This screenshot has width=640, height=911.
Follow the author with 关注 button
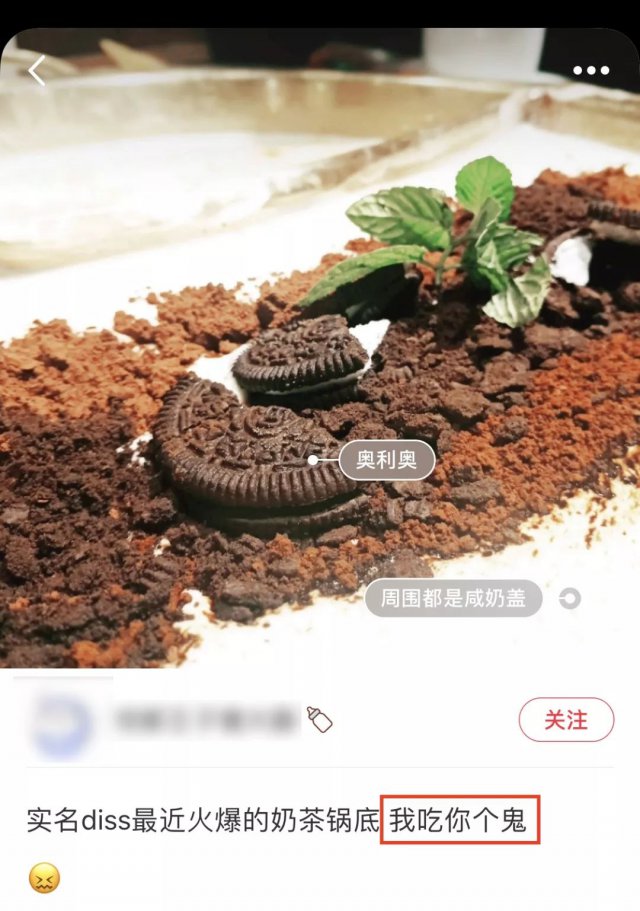tap(566, 719)
